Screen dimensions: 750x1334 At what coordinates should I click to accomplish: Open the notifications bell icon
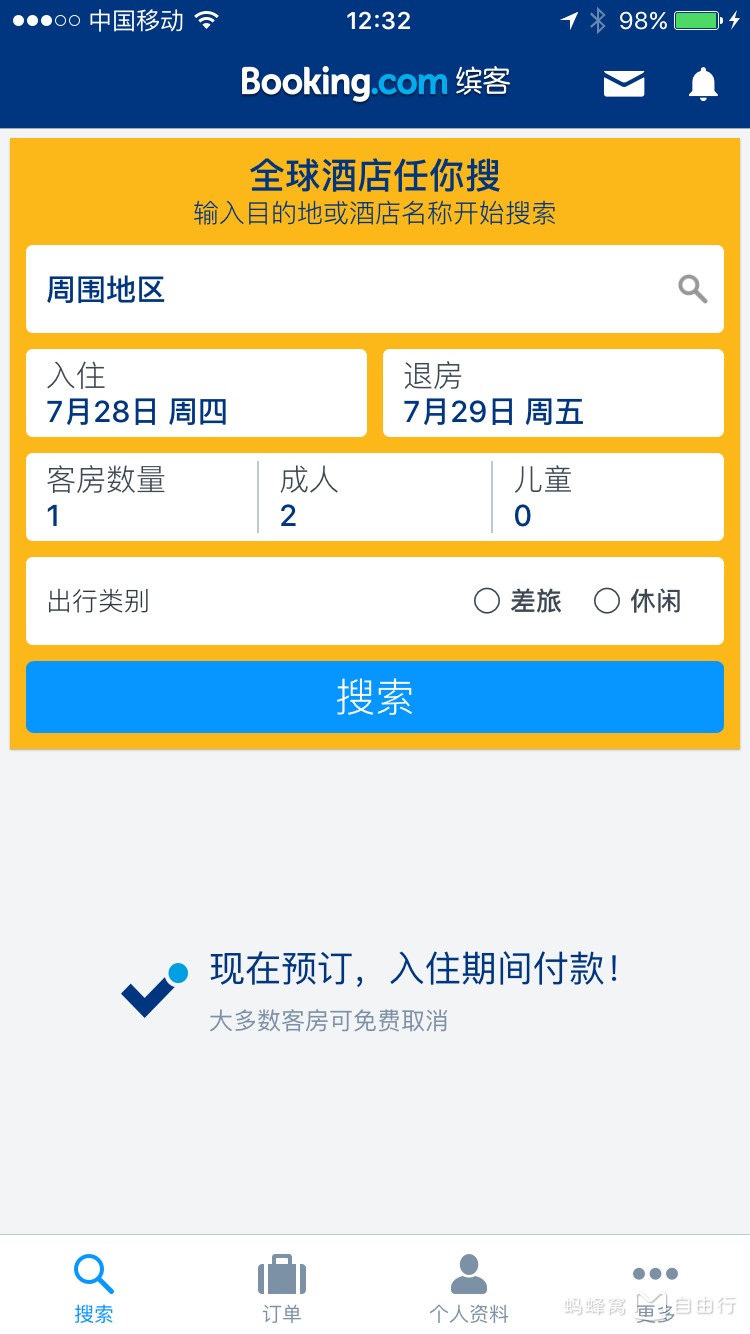[x=702, y=84]
